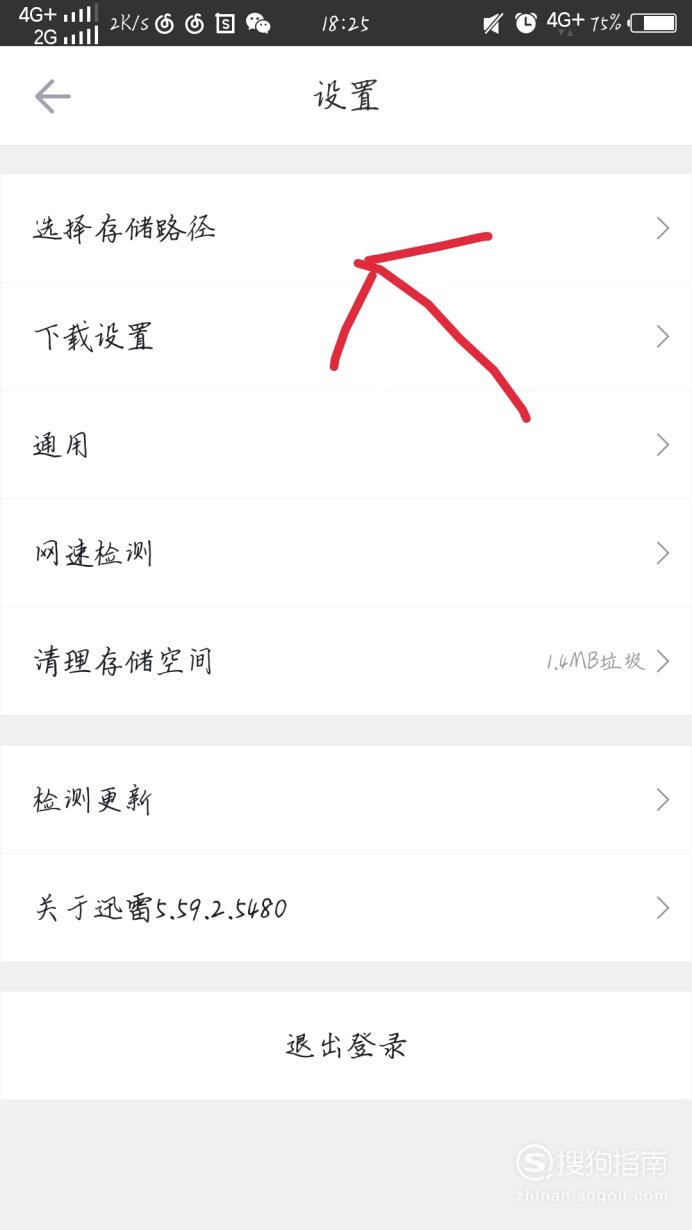Image resolution: width=692 pixels, height=1230 pixels.
Task: Open 关于迅雷 about page
Action: pos(346,908)
